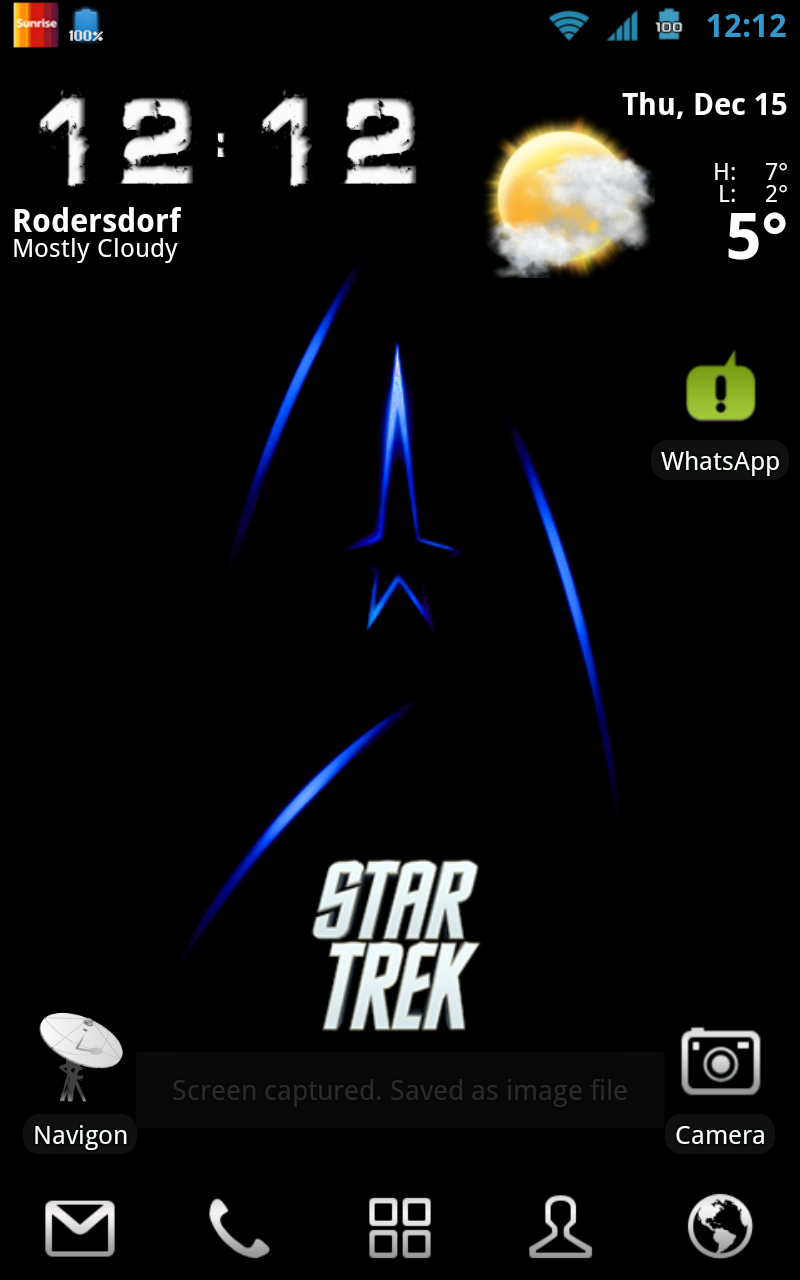The image size is (800, 1280).
Task: Launch the web browser globe
Action: point(720,1228)
